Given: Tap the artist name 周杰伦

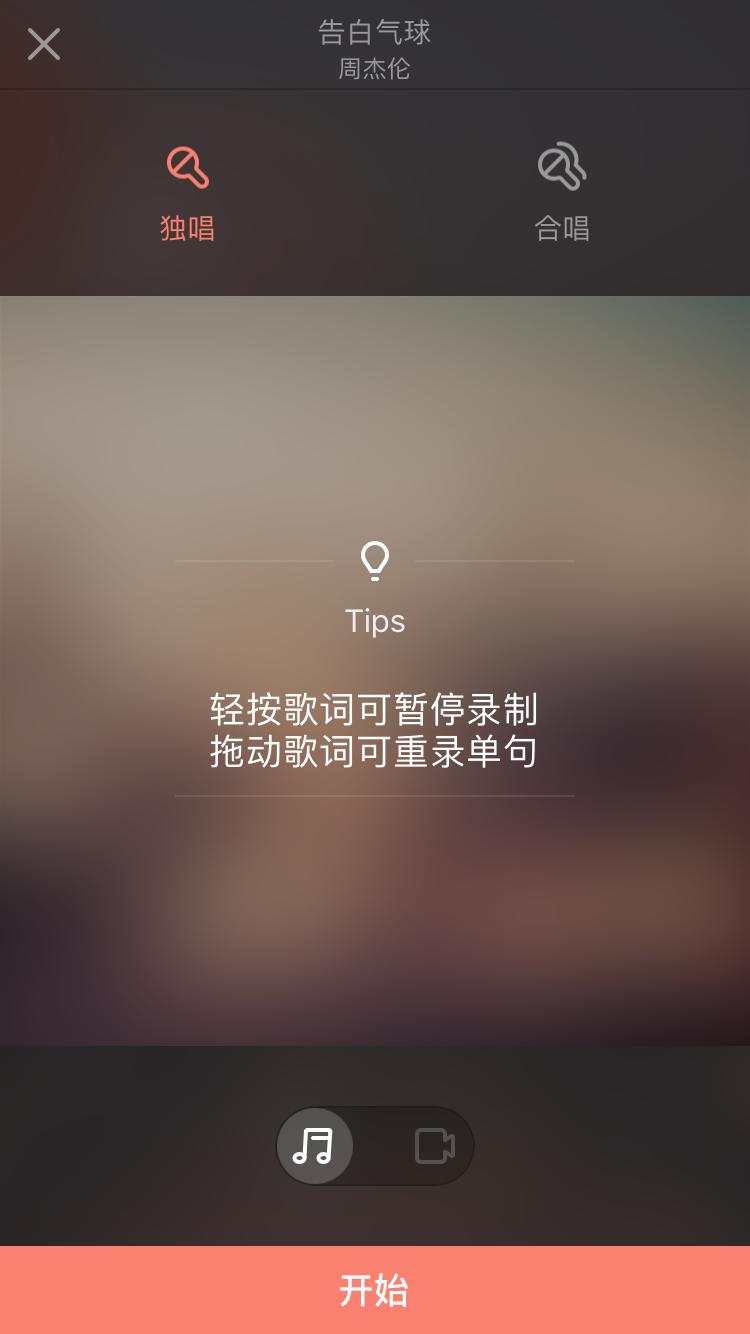Looking at the screenshot, I should (x=375, y=68).
